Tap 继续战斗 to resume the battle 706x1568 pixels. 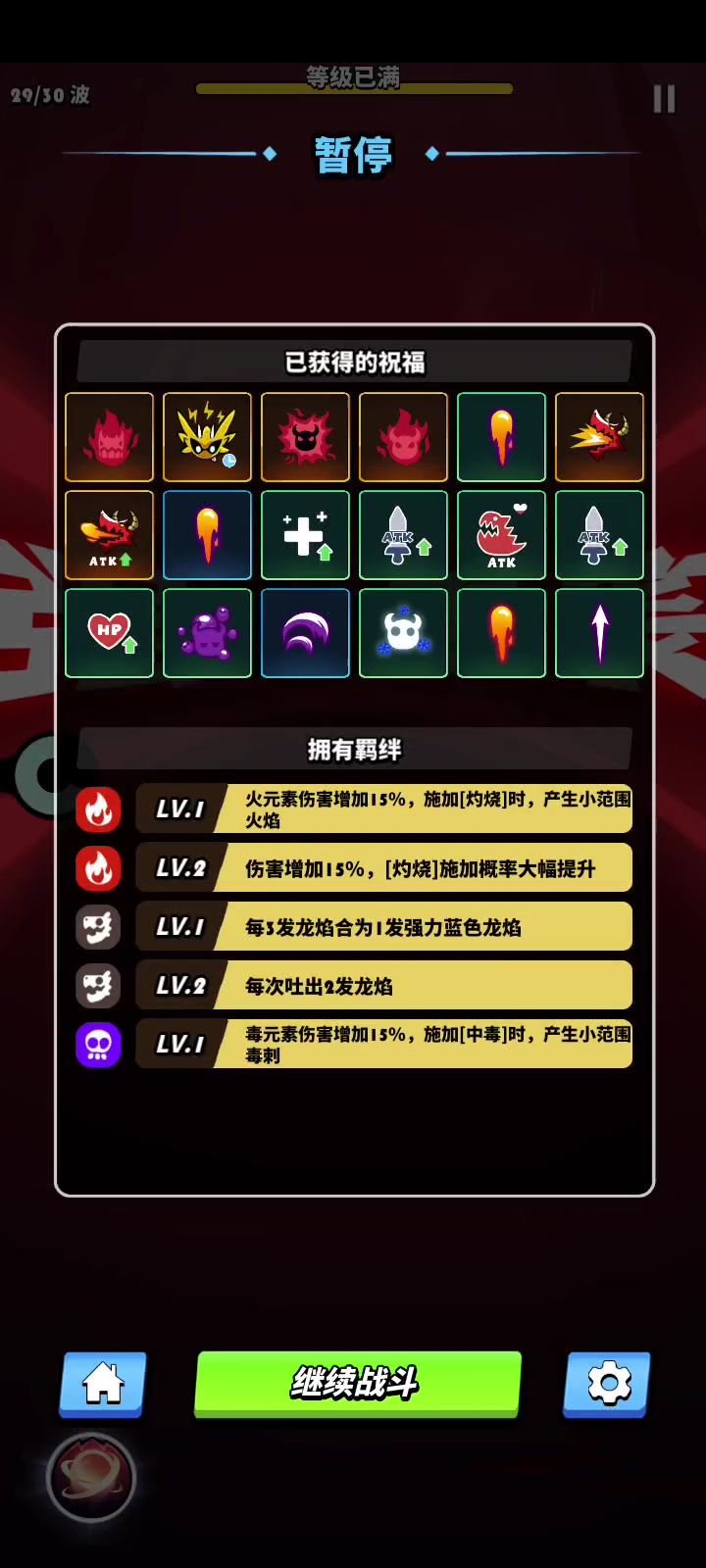click(x=358, y=1383)
